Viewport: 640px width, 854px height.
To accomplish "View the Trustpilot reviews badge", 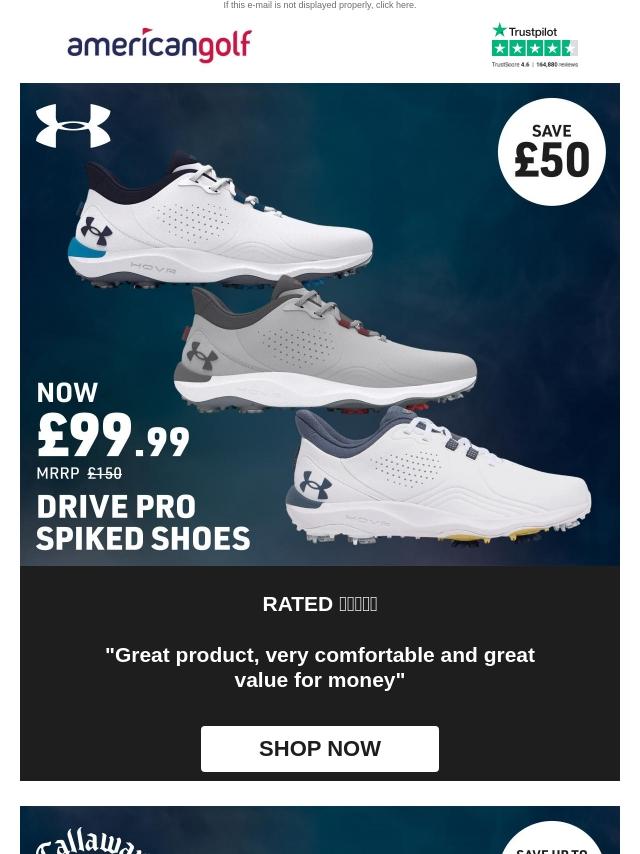I will pyautogui.click(x=534, y=46).
